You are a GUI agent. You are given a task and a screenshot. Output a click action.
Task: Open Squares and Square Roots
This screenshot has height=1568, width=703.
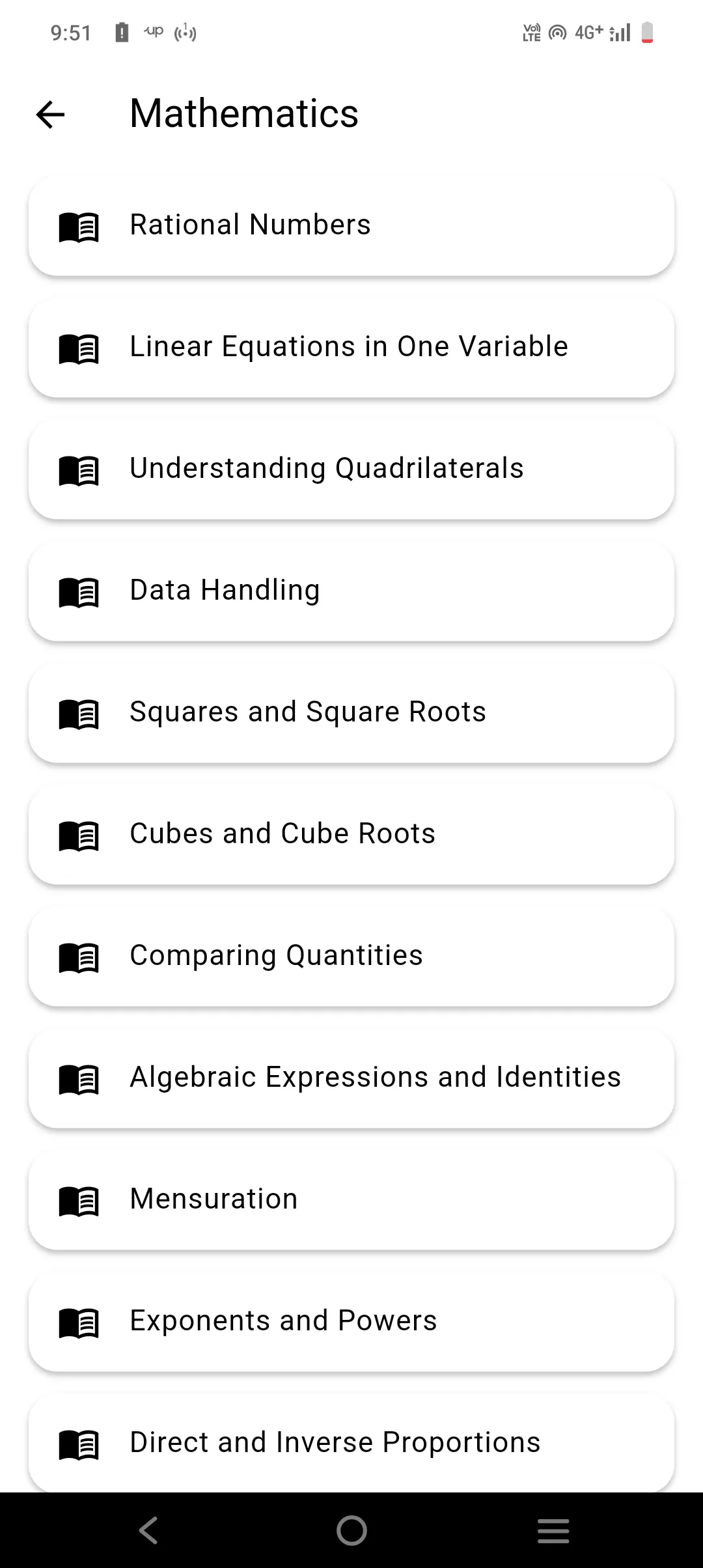351,712
